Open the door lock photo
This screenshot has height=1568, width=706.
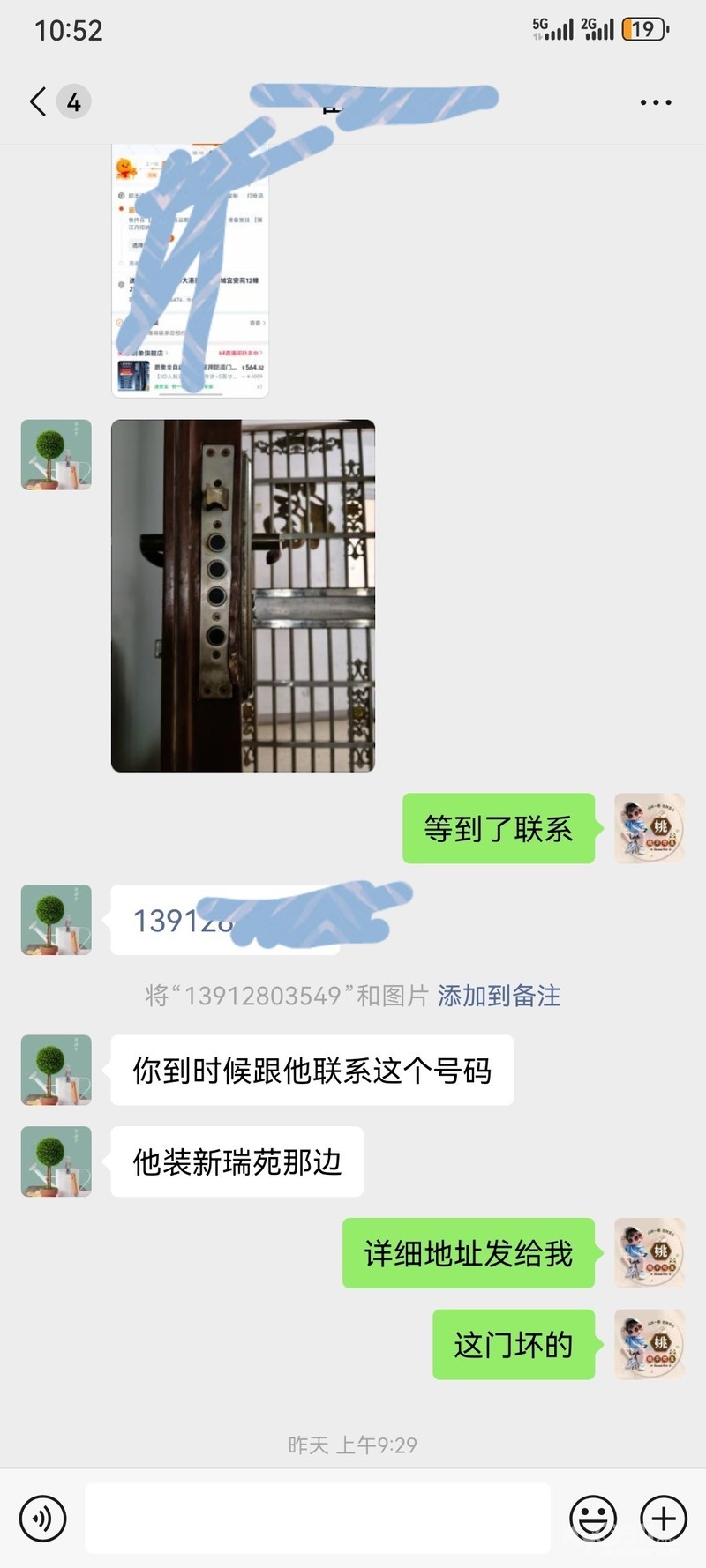(x=243, y=595)
